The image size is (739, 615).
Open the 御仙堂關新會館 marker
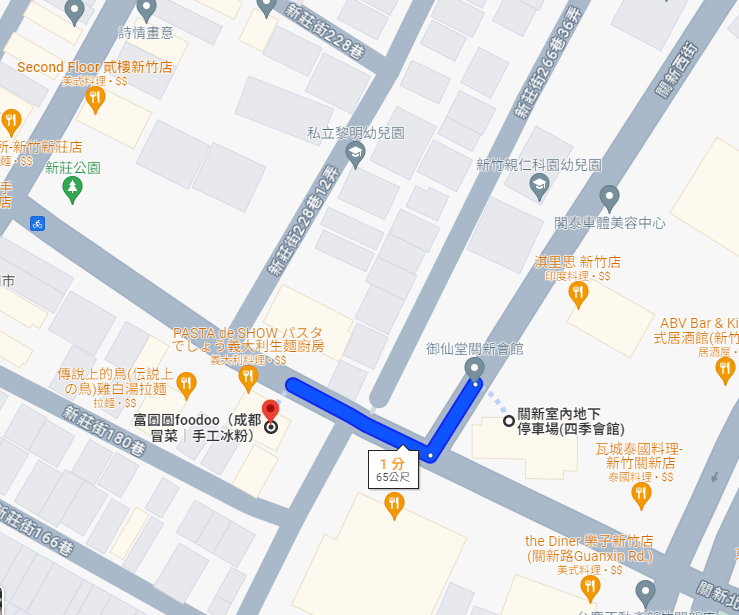475,370
